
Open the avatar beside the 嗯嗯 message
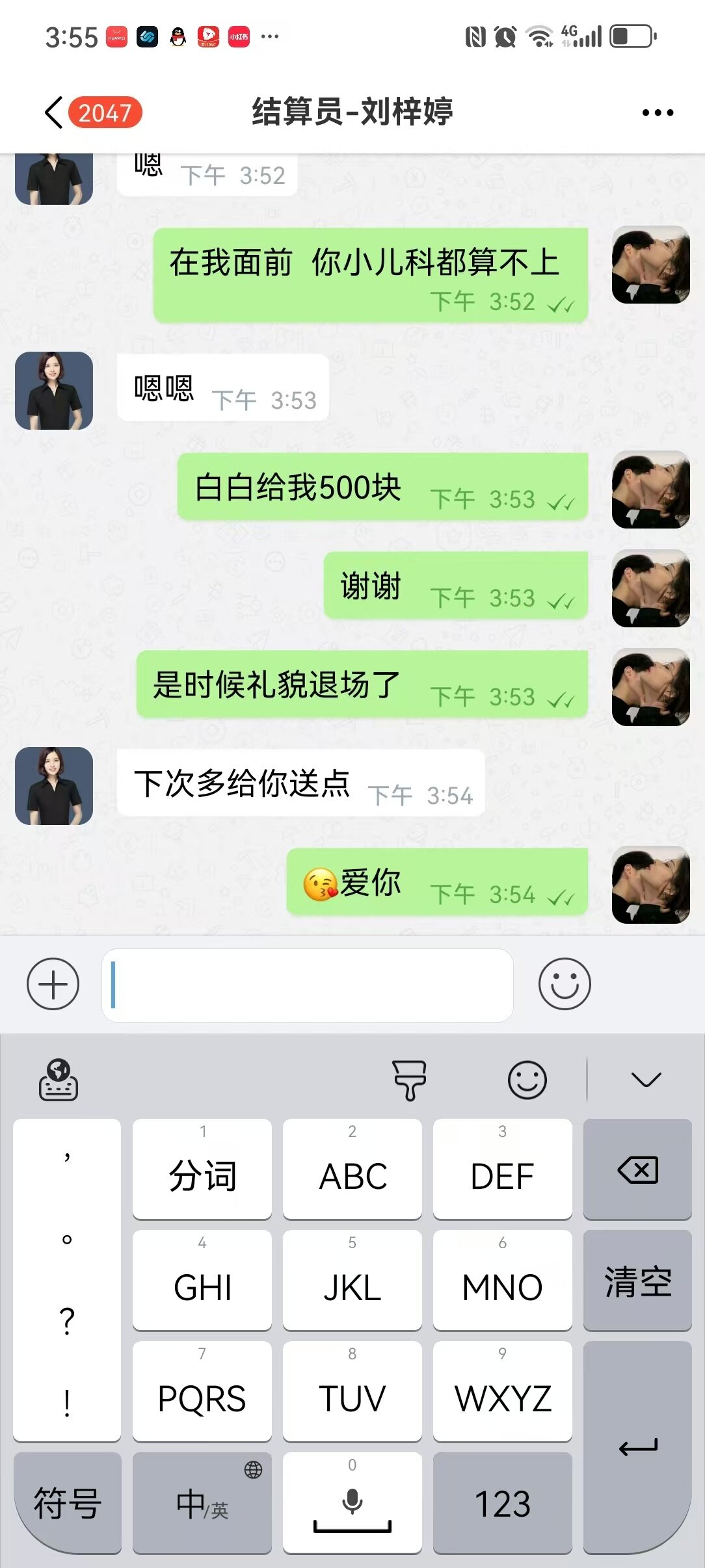(54, 391)
